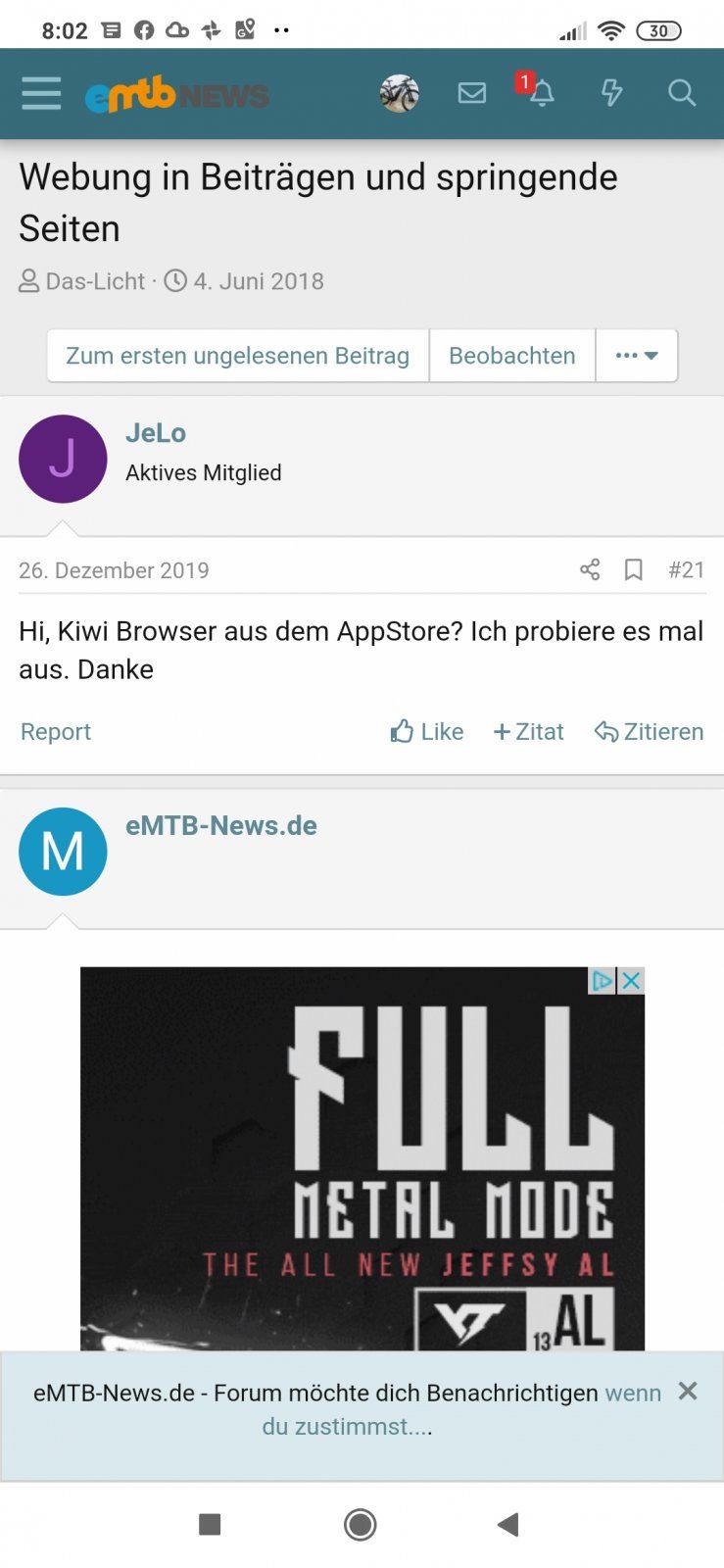Screen dimensions: 724x1568
Task: Open the hamburger navigation menu
Action: tap(41, 94)
